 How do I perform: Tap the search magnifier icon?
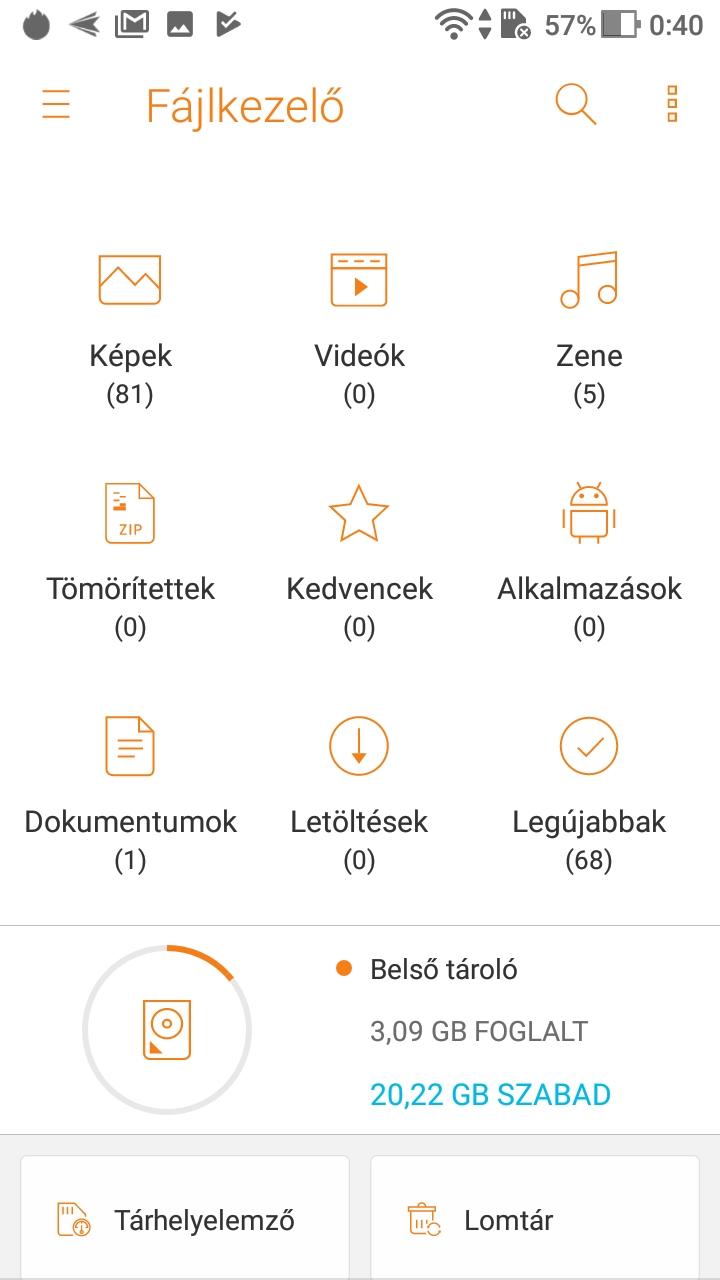point(576,104)
